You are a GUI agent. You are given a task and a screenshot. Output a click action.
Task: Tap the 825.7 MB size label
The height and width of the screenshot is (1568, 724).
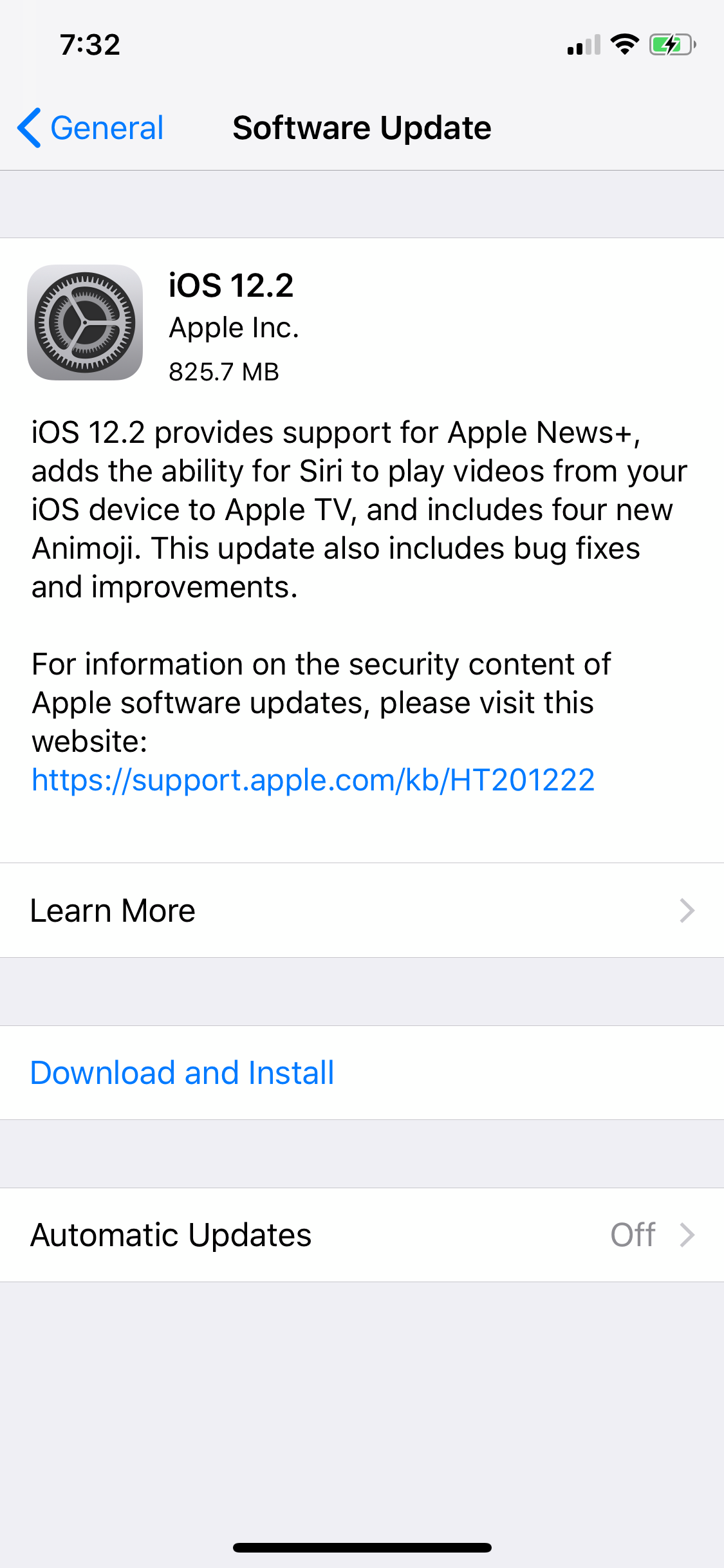click(x=223, y=372)
